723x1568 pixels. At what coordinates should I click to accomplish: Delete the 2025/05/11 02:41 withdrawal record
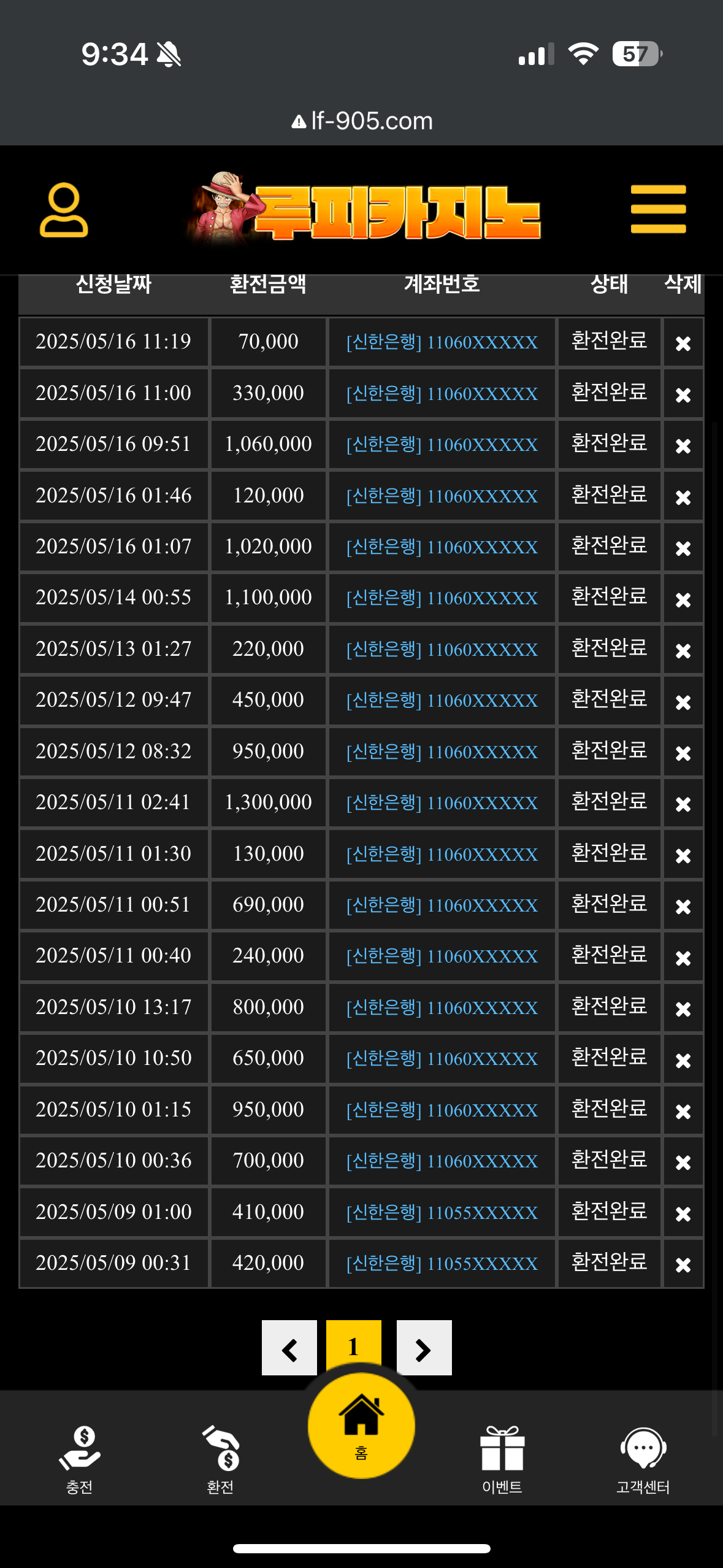coord(683,803)
